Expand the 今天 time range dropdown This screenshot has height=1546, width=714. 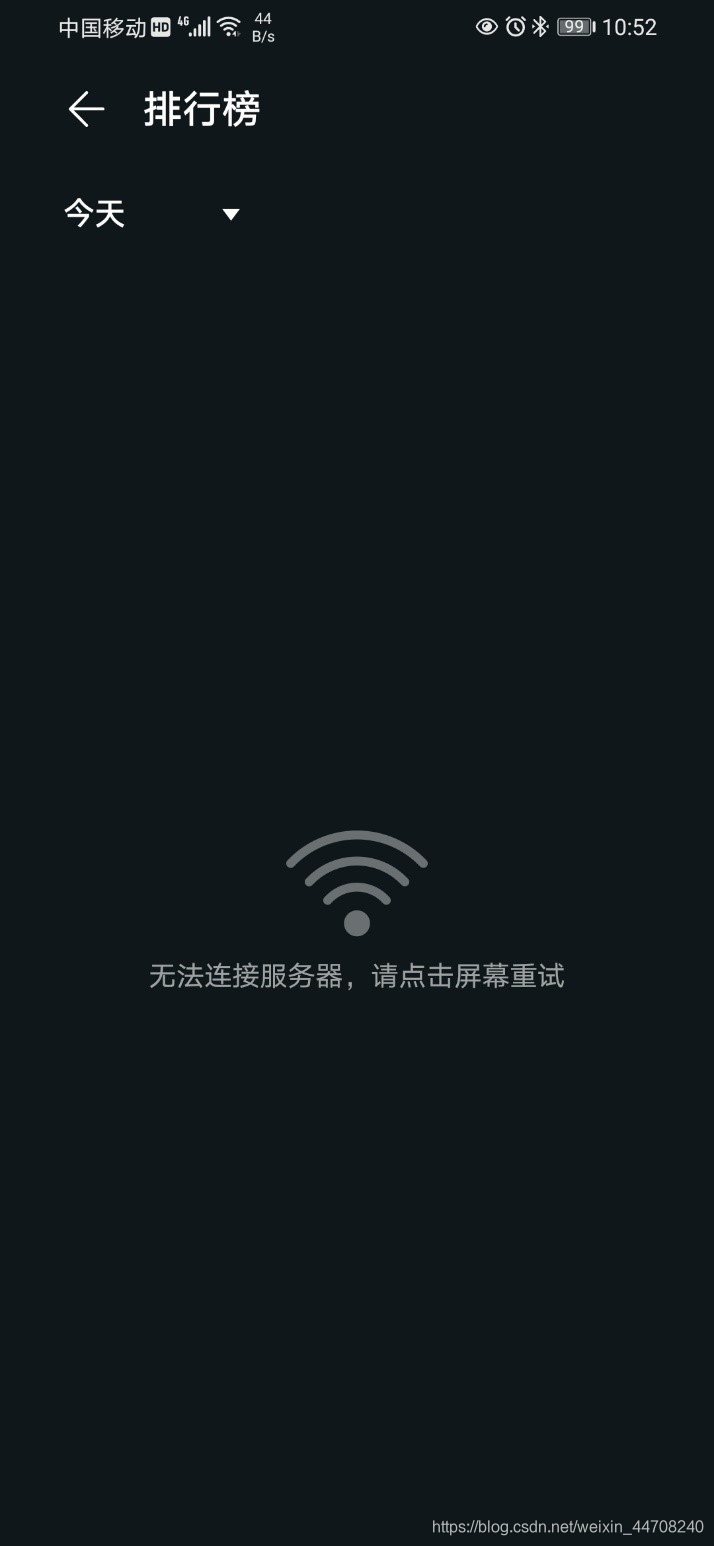tap(152, 213)
